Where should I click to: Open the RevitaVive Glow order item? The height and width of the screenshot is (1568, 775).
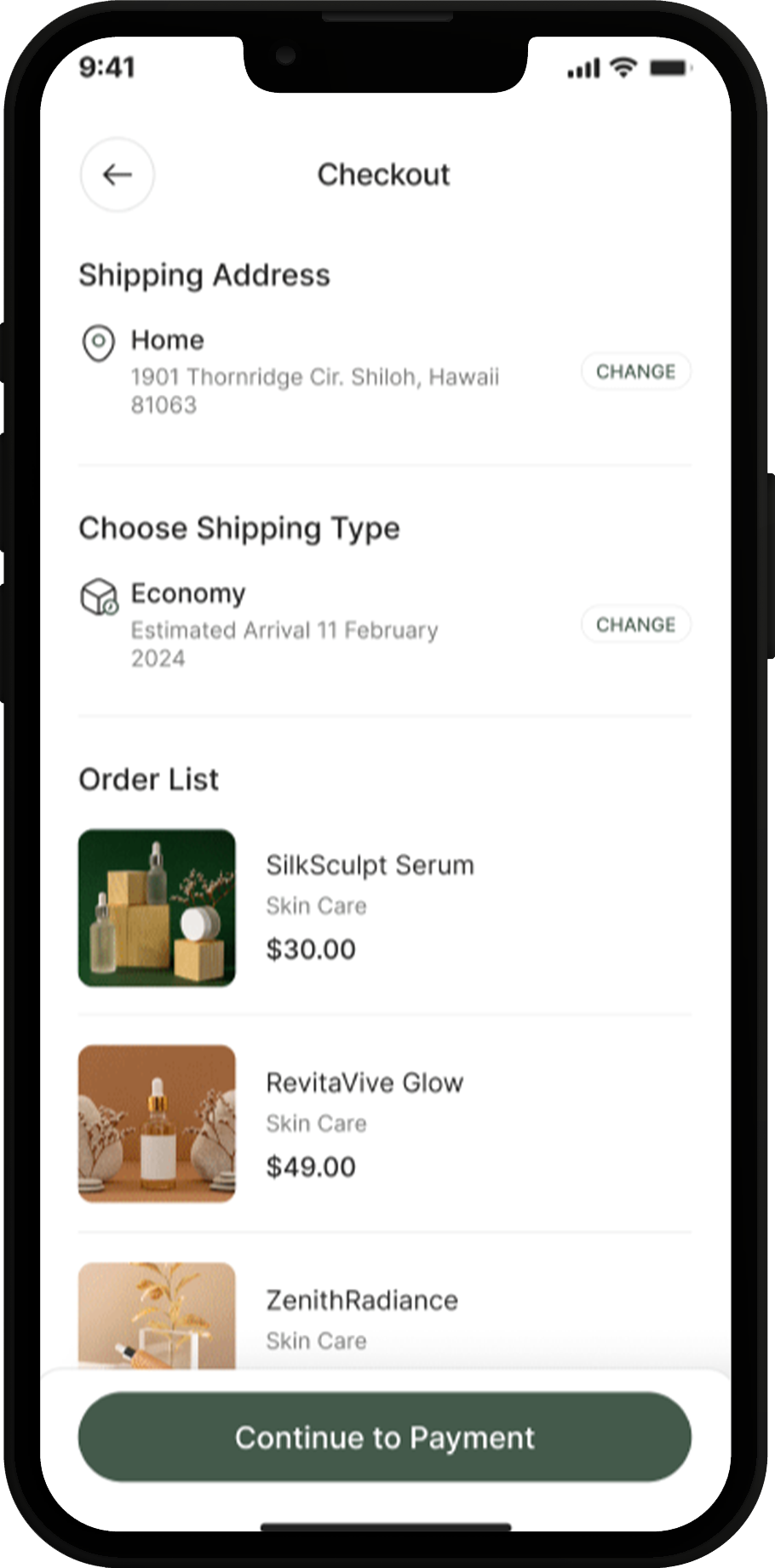tap(365, 1083)
